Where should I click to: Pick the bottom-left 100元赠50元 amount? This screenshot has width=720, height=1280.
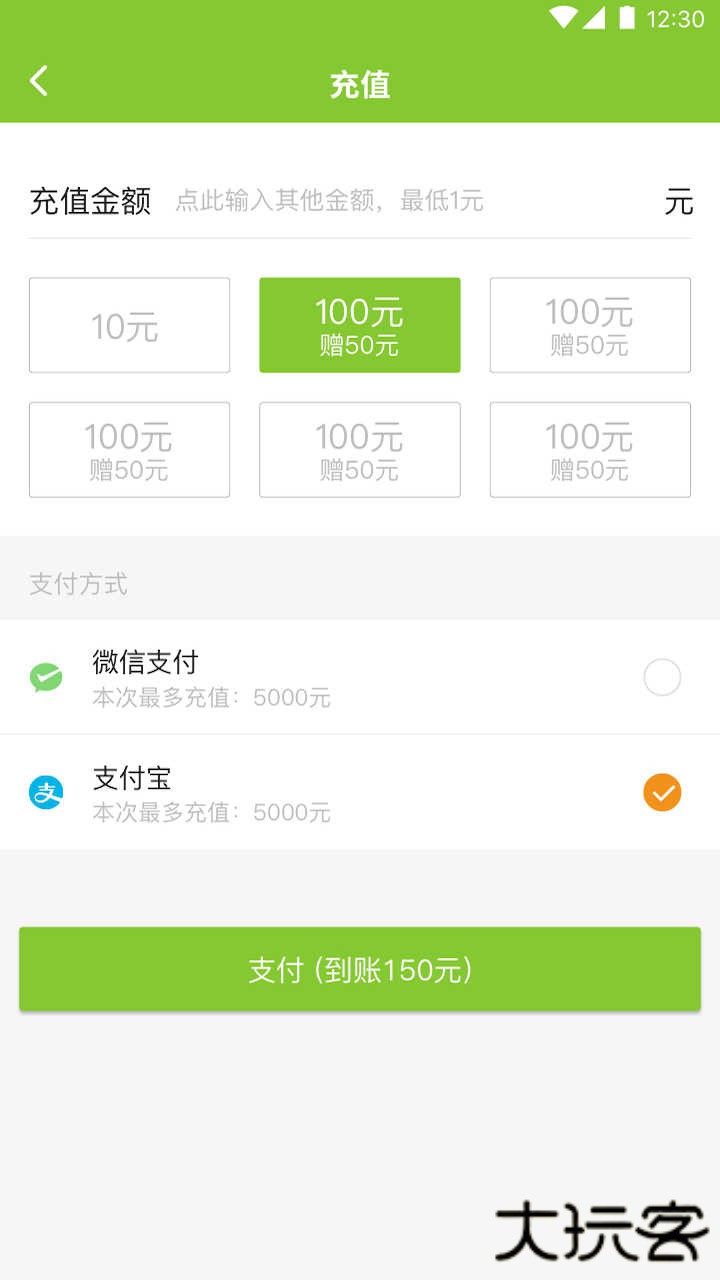point(129,449)
